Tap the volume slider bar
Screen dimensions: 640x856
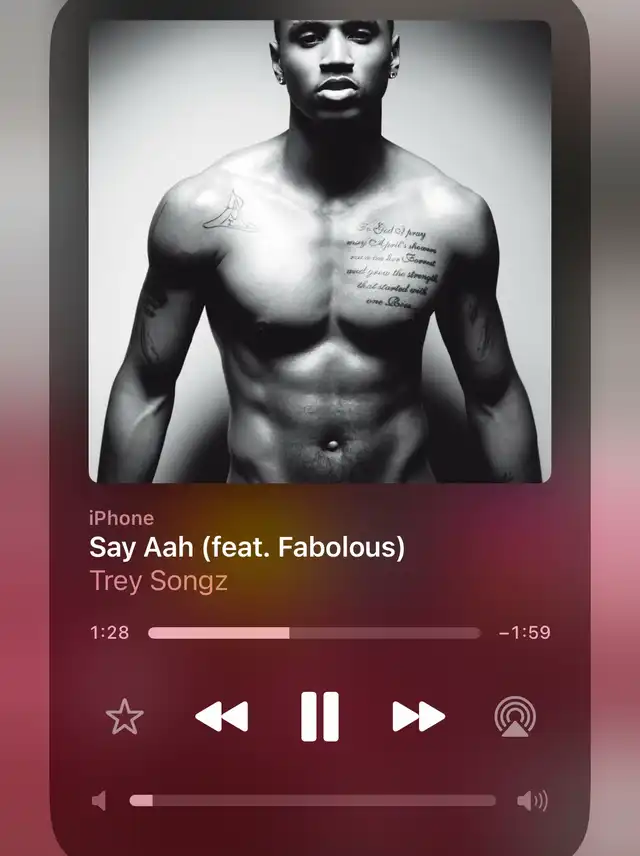click(x=313, y=800)
